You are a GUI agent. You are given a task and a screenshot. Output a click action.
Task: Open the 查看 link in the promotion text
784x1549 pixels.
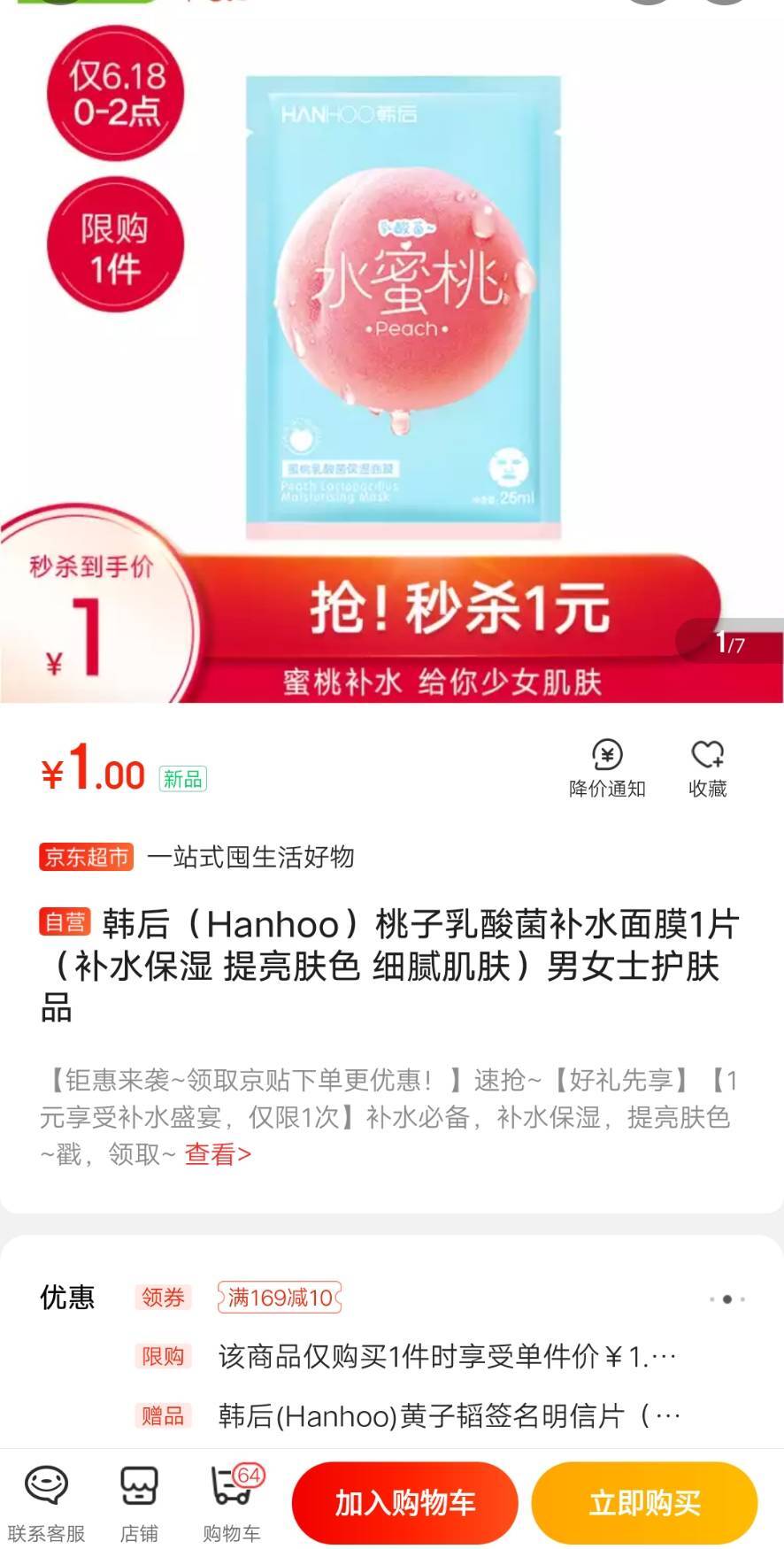pyautogui.click(x=218, y=1154)
